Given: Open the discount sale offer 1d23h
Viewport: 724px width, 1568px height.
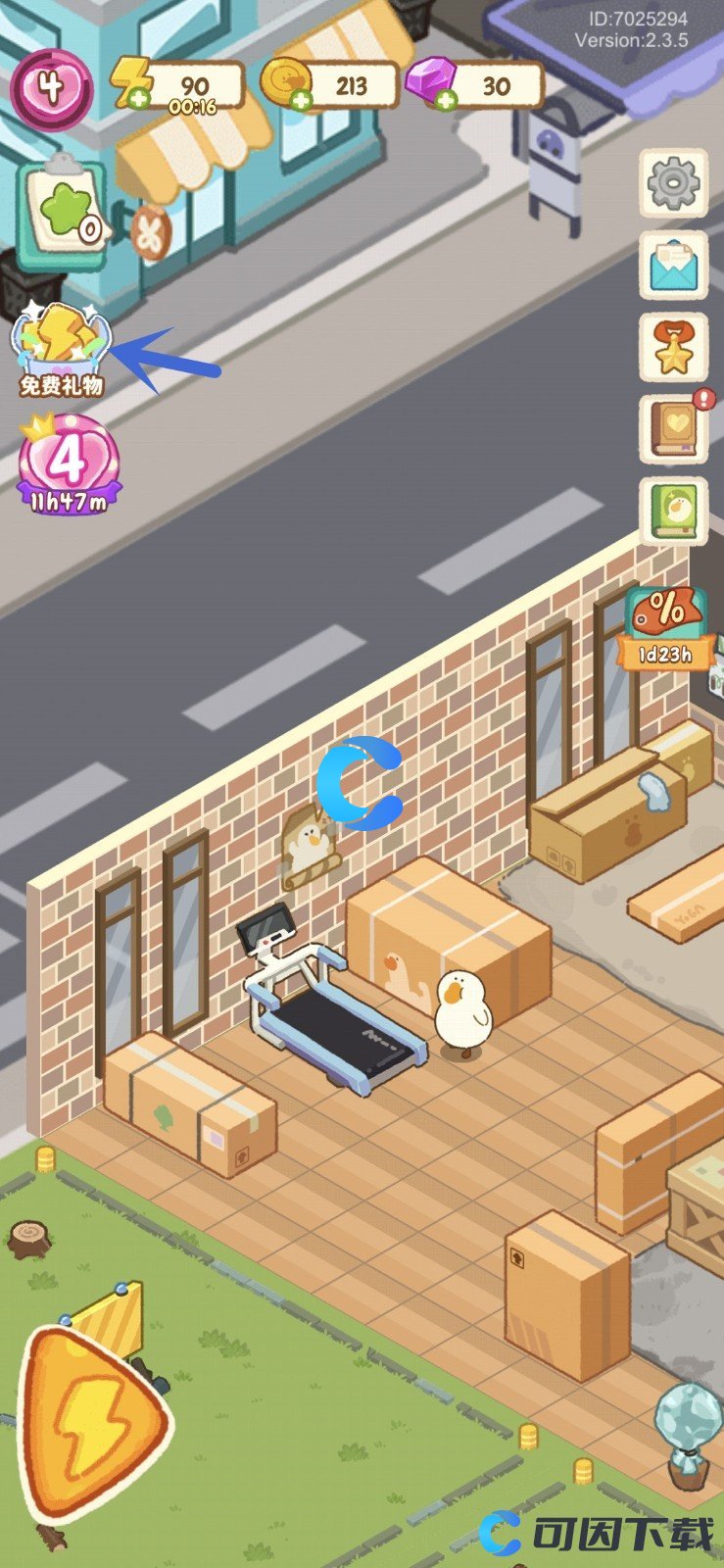Looking at the screenshot, I should pos(666,627).
